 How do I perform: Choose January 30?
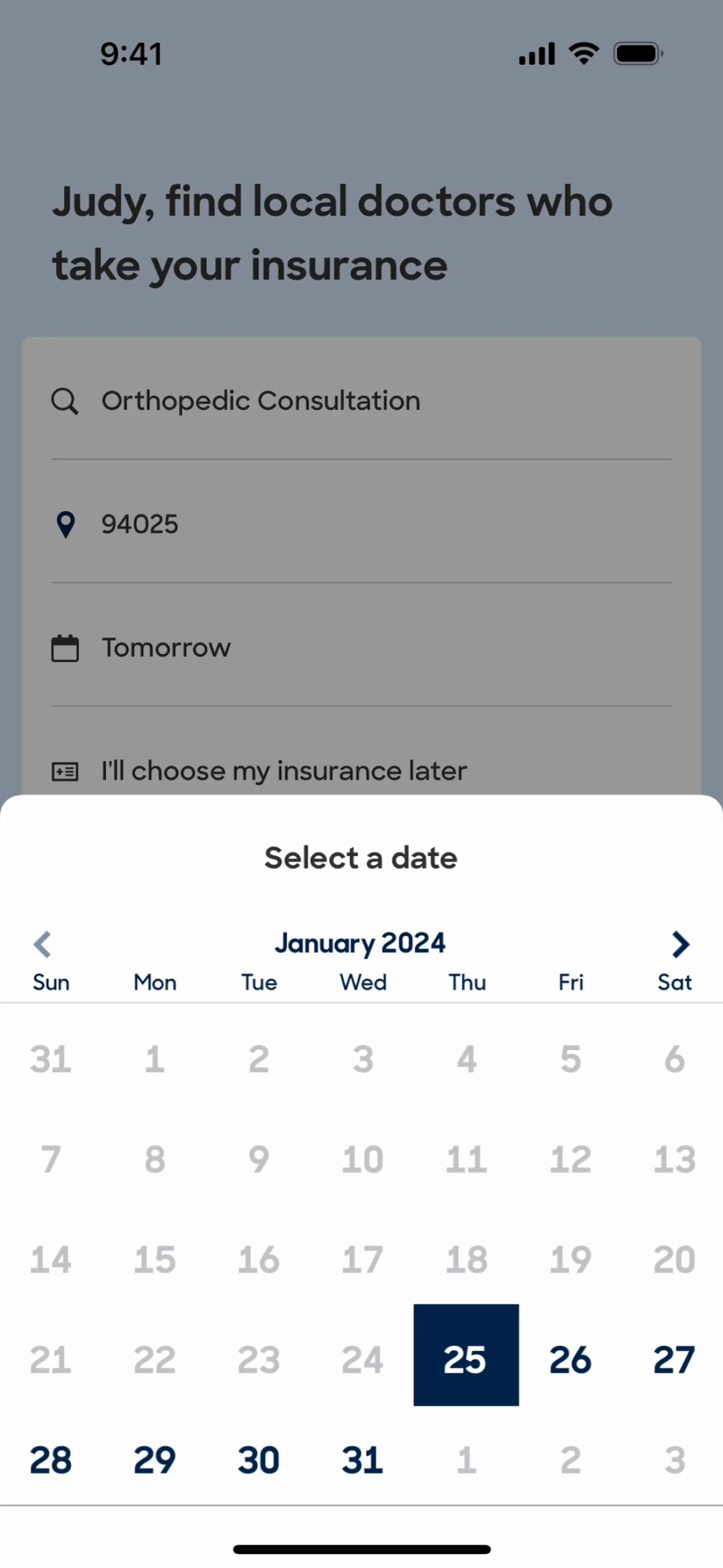259,1460
